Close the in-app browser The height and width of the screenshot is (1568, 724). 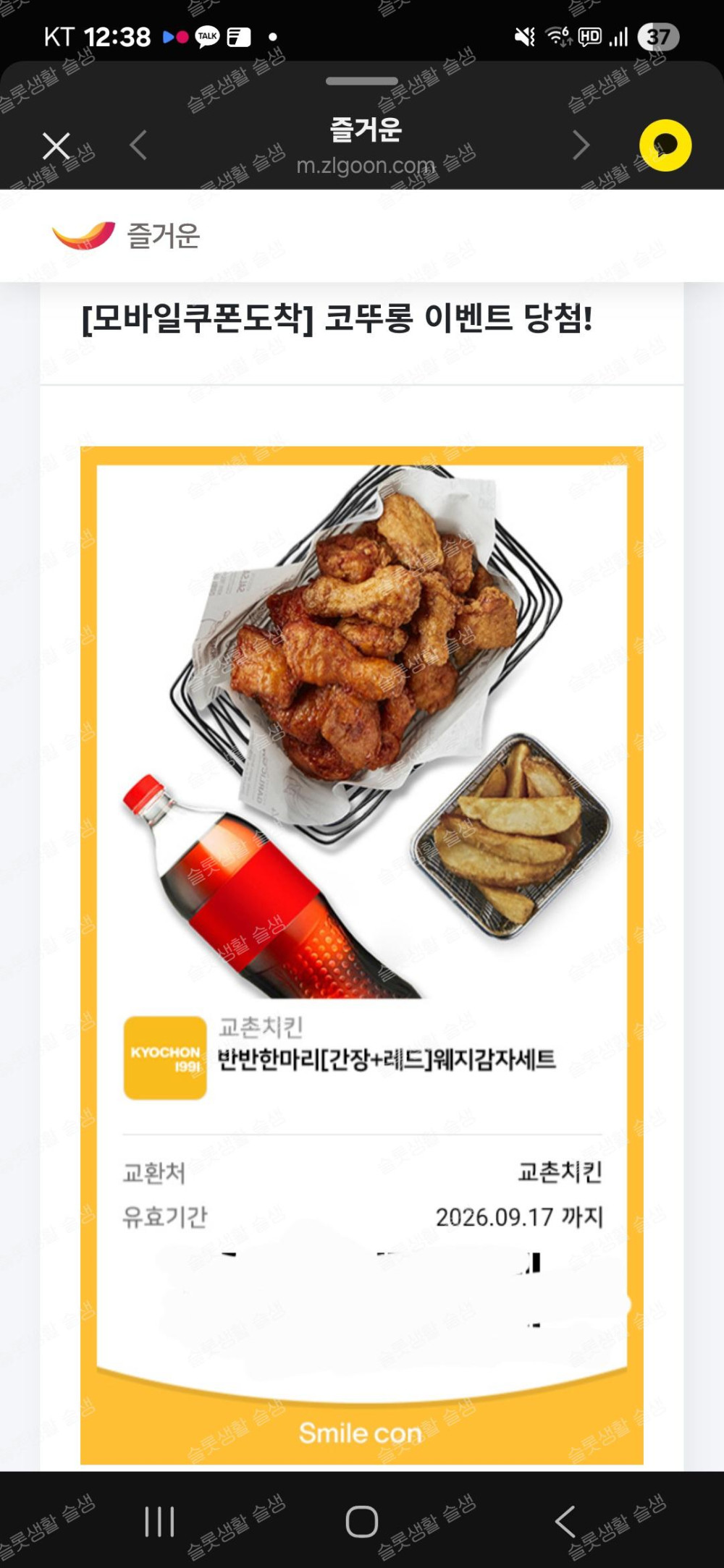coord(56,145)
